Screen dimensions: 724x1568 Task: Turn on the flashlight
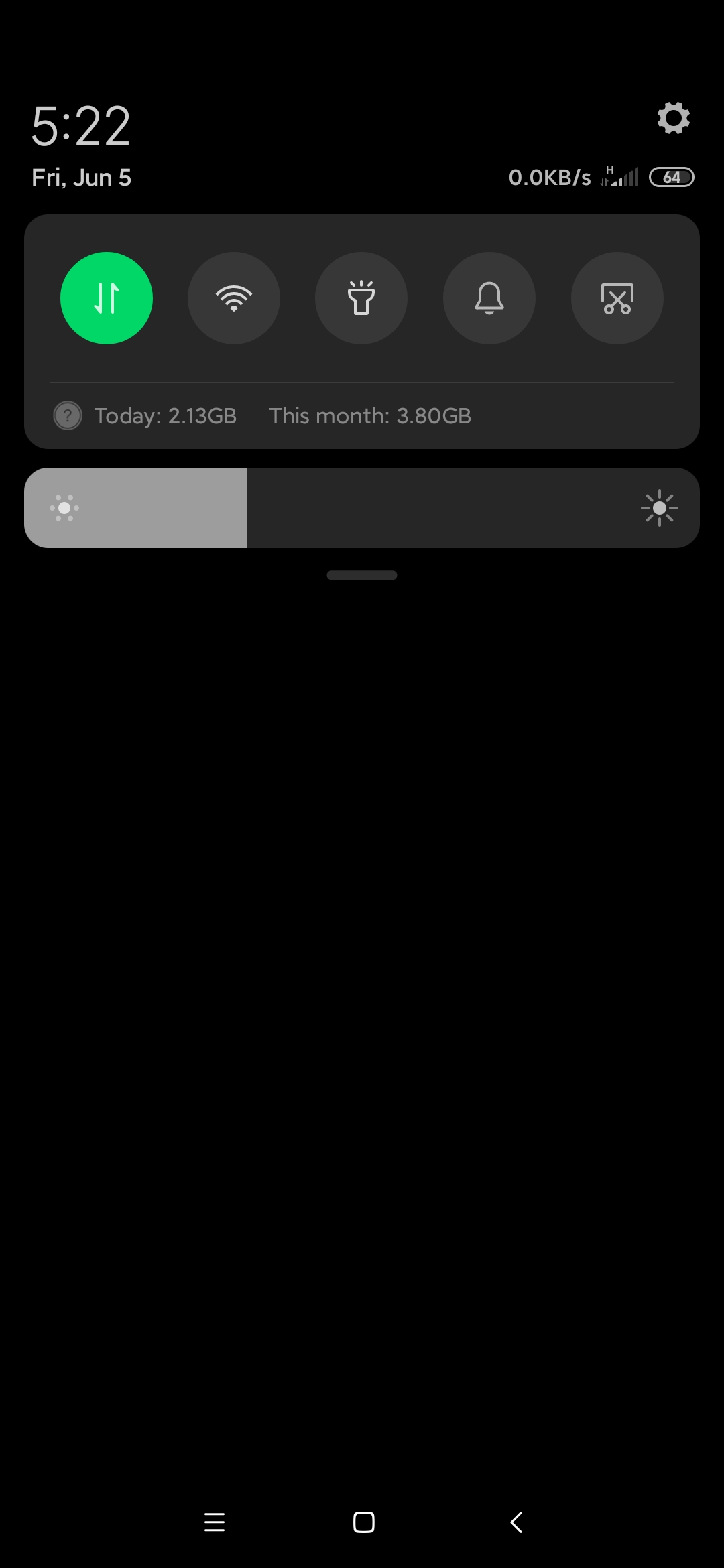361,298
